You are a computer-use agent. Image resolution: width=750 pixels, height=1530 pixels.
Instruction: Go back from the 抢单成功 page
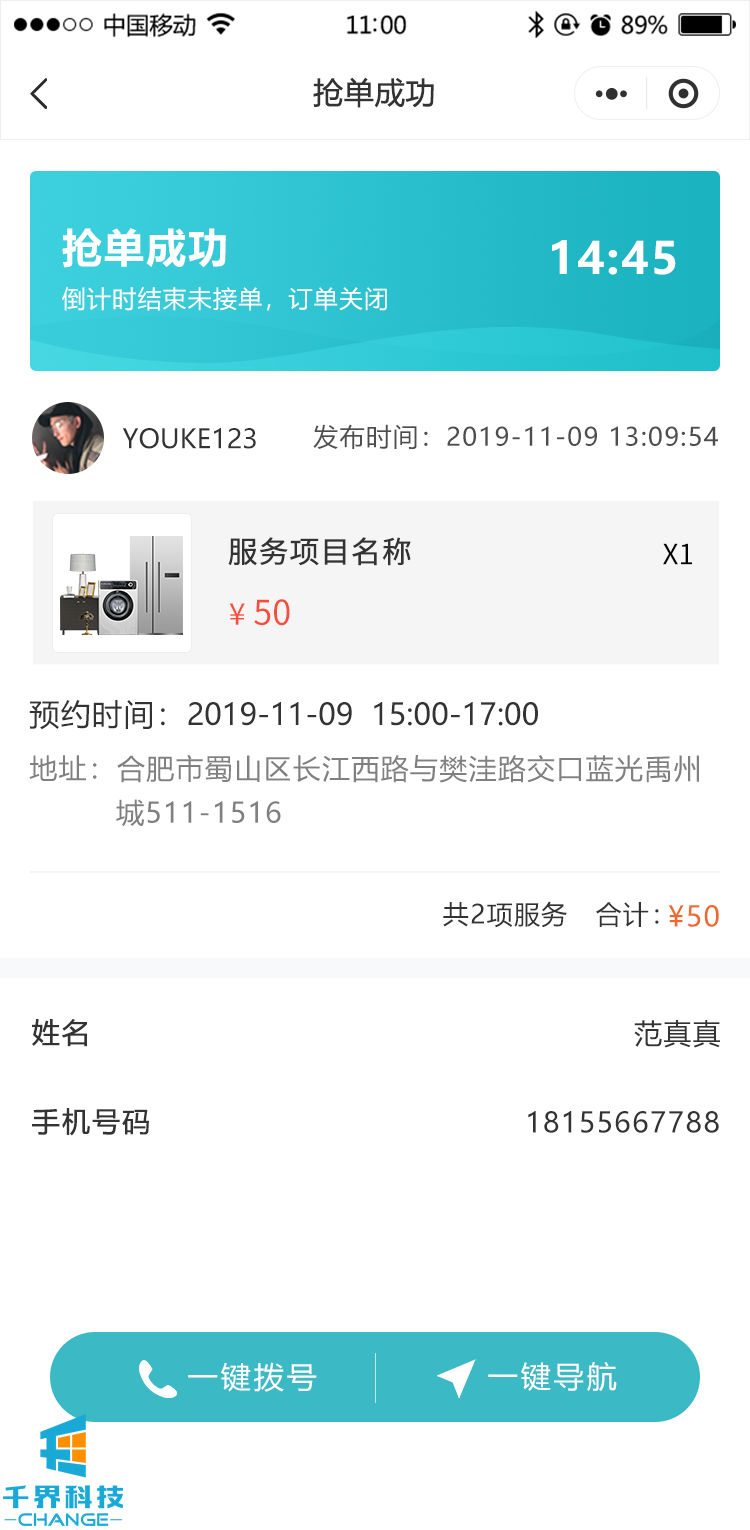(x=39, y=94)
